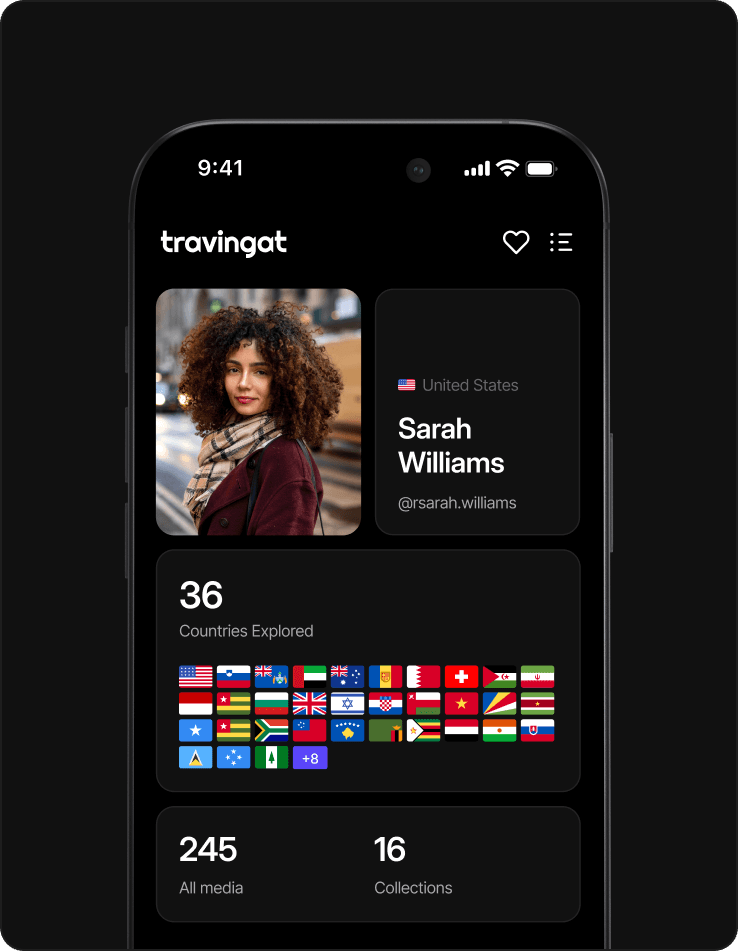Screen dimensions: 738x951
Task: Tap Sarah Williams profile photo
Action: coord(258,411)
